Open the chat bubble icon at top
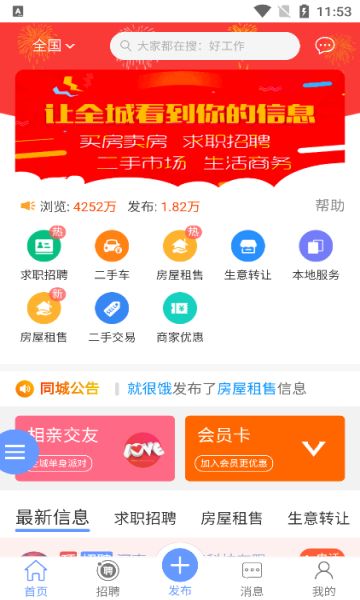 click(x=325, y=46)
